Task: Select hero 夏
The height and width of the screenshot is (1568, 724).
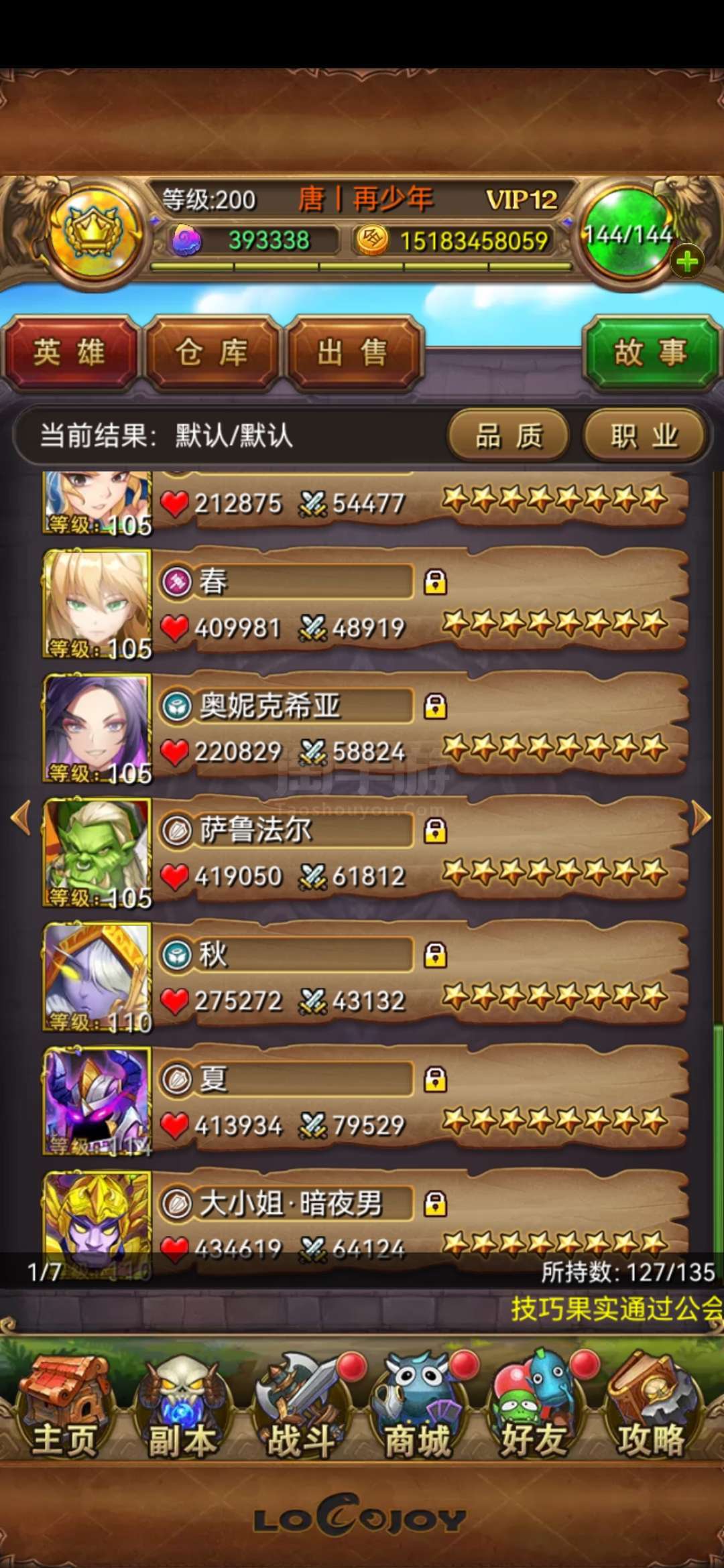Action: [x=362, y=1102]
